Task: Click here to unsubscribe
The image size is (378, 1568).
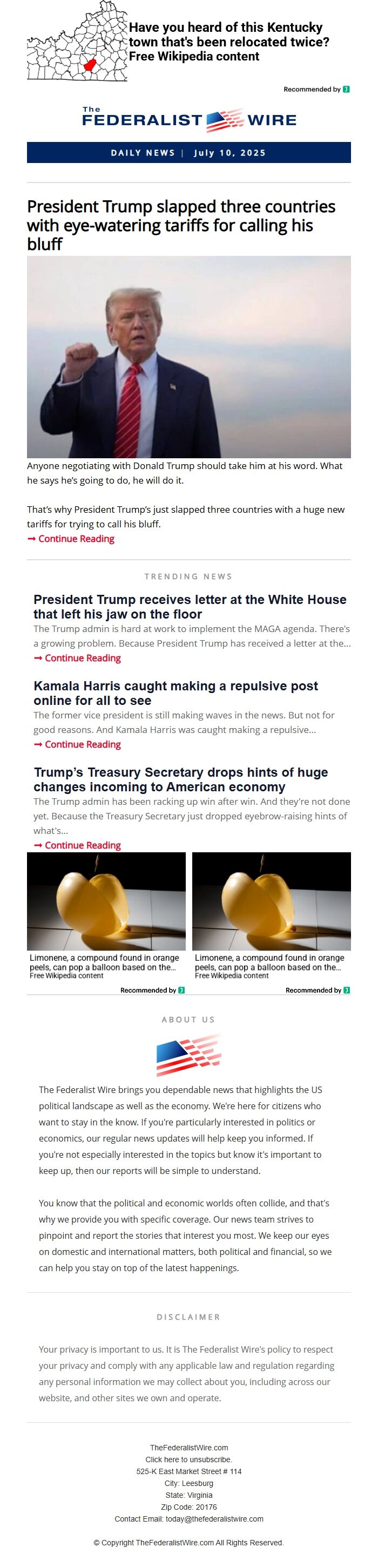Action: click(x=188, y=1460)
